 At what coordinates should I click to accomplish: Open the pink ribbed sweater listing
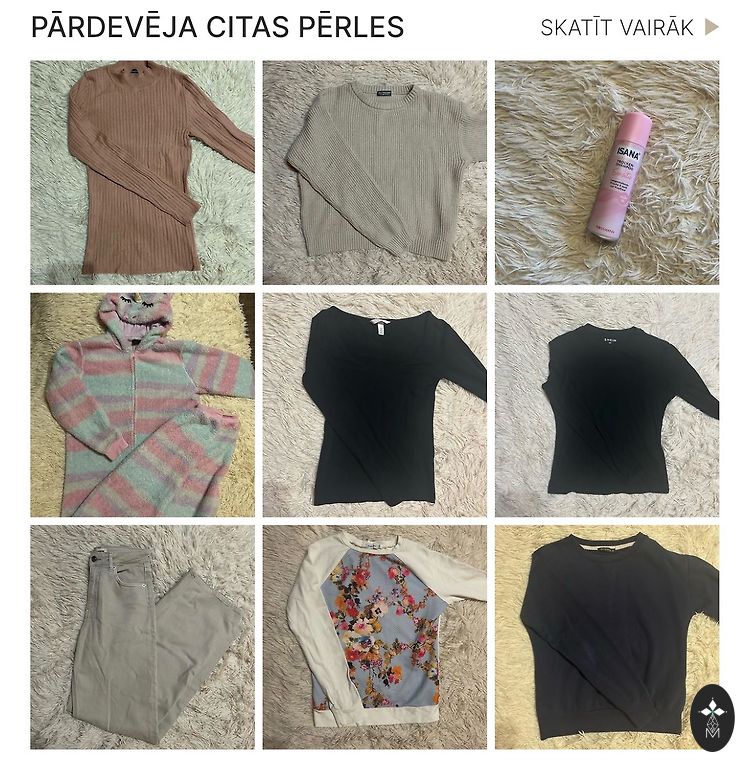pos(142,172)
